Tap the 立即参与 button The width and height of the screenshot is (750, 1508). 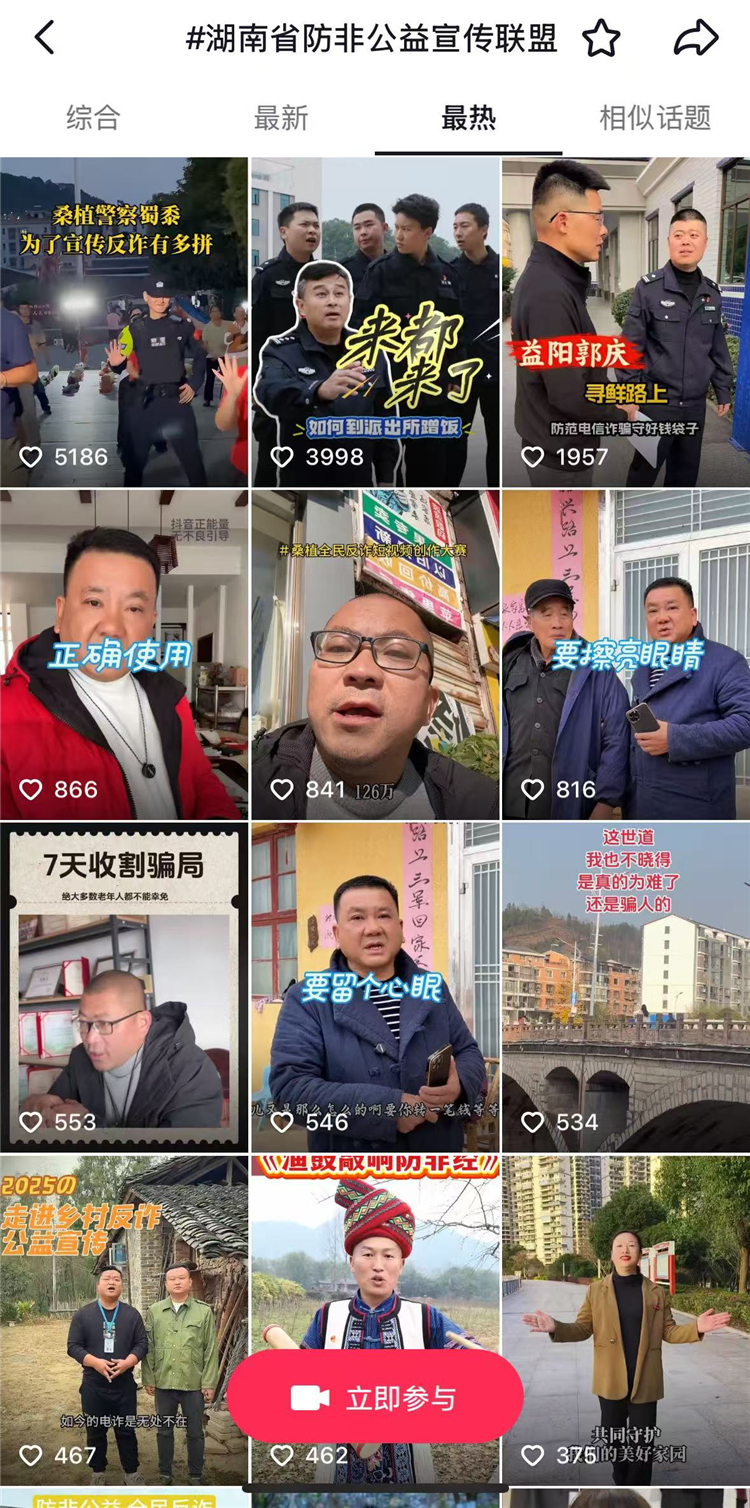375,1397
